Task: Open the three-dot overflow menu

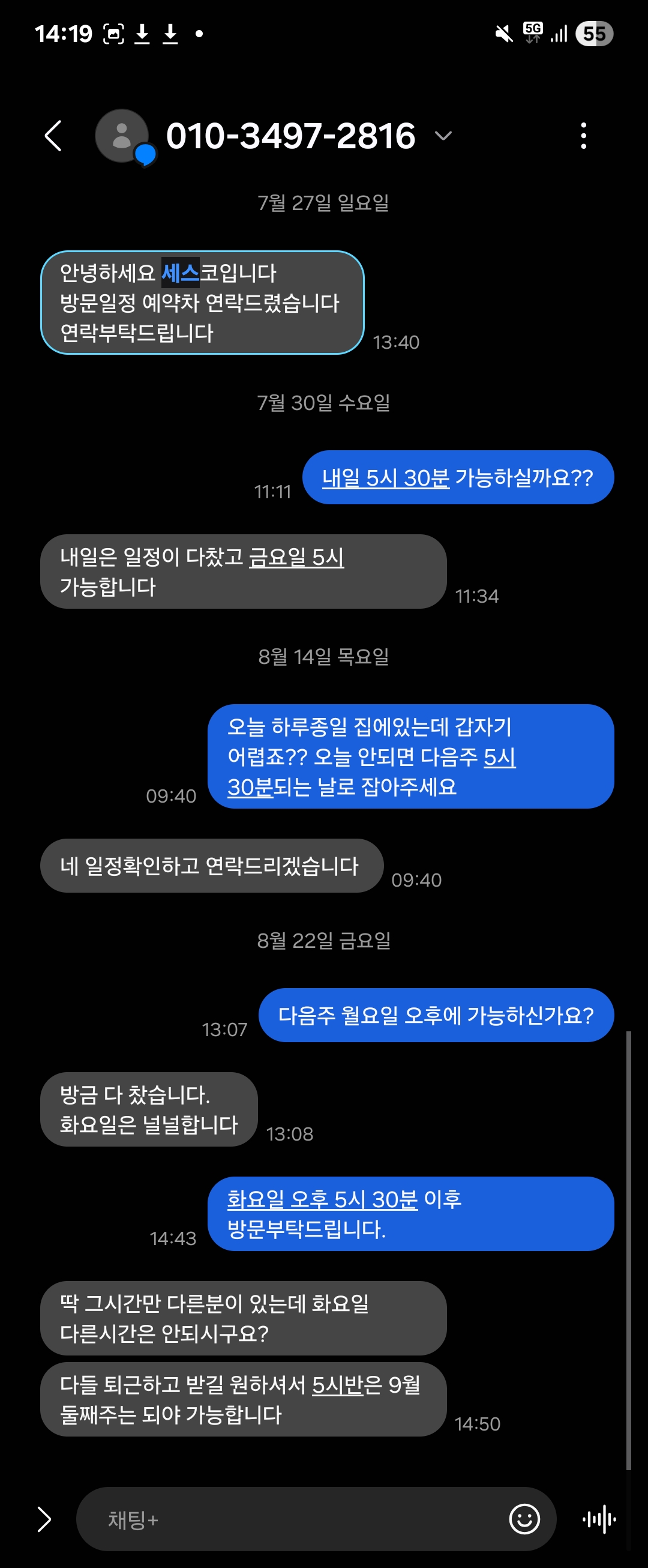Action: point(584,136)
